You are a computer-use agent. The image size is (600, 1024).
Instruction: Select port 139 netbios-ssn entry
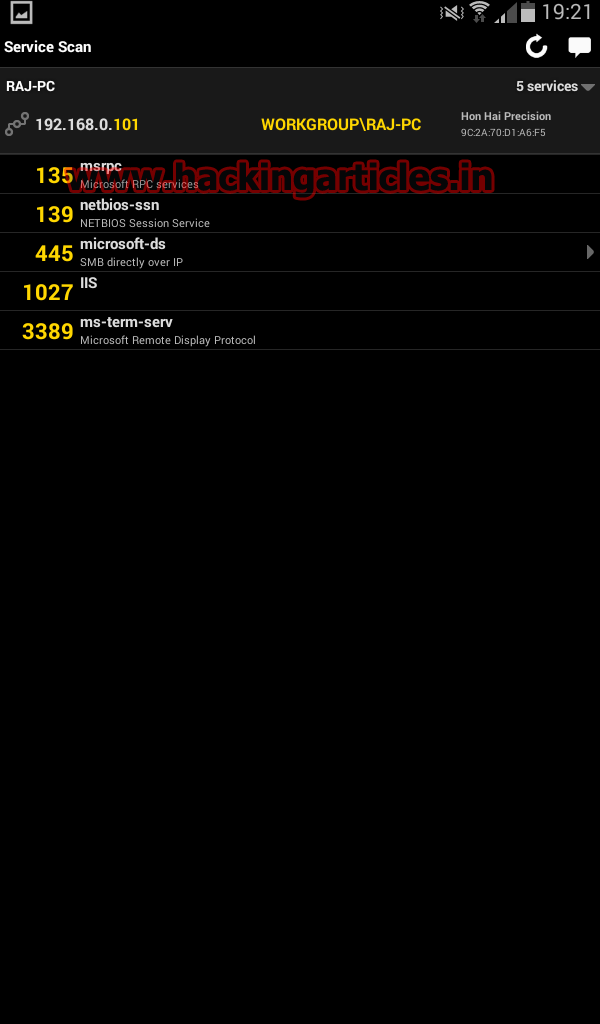point(300,213)
